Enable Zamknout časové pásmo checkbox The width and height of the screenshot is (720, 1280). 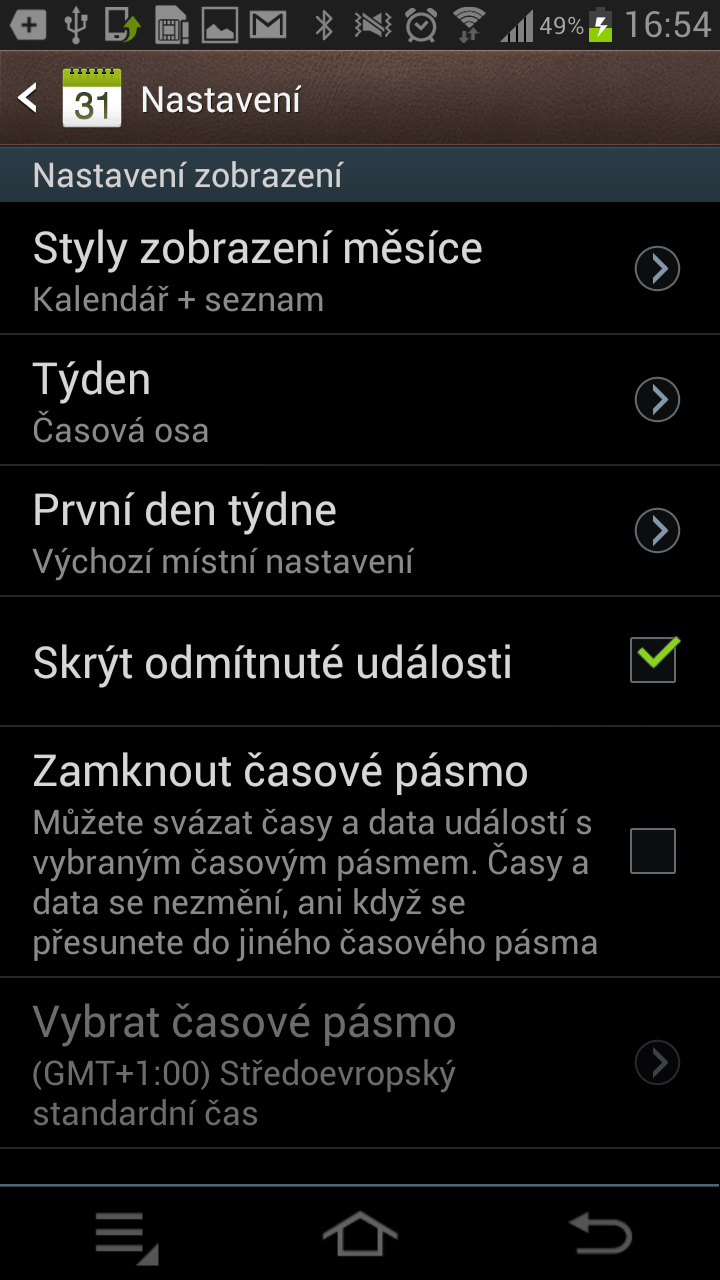point(653,851)
